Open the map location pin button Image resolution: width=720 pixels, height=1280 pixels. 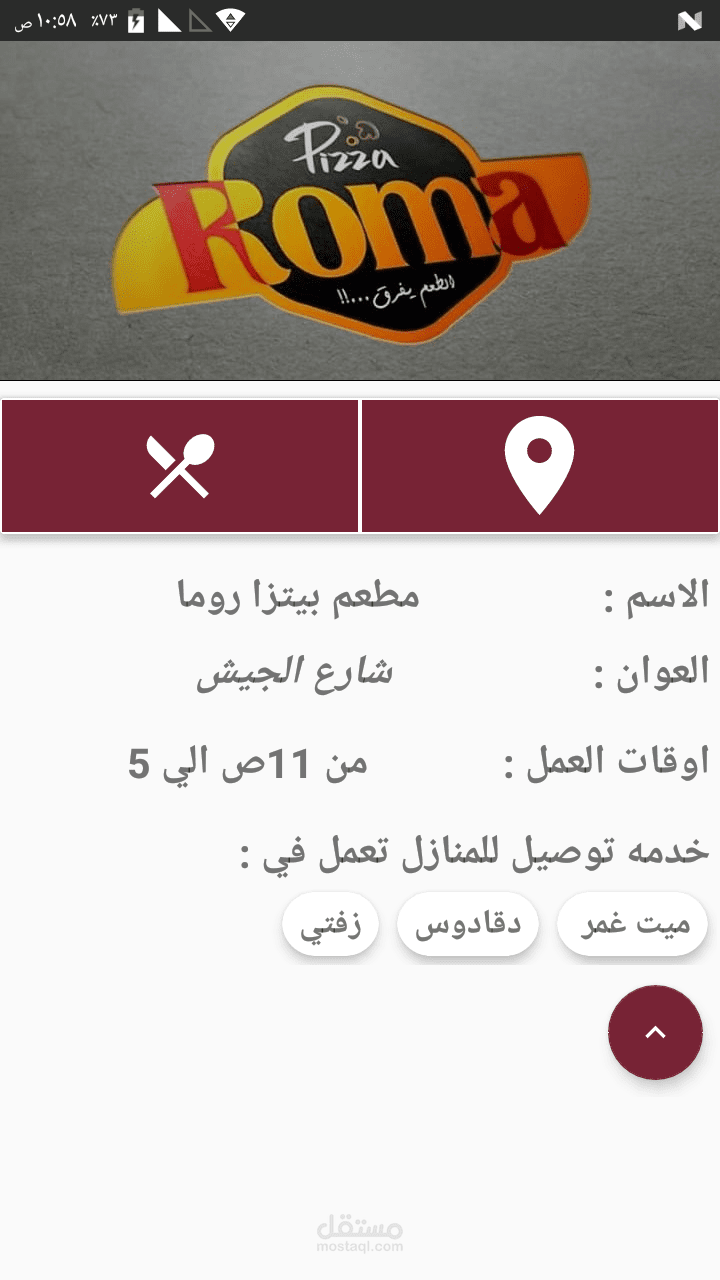coord(539,466)
